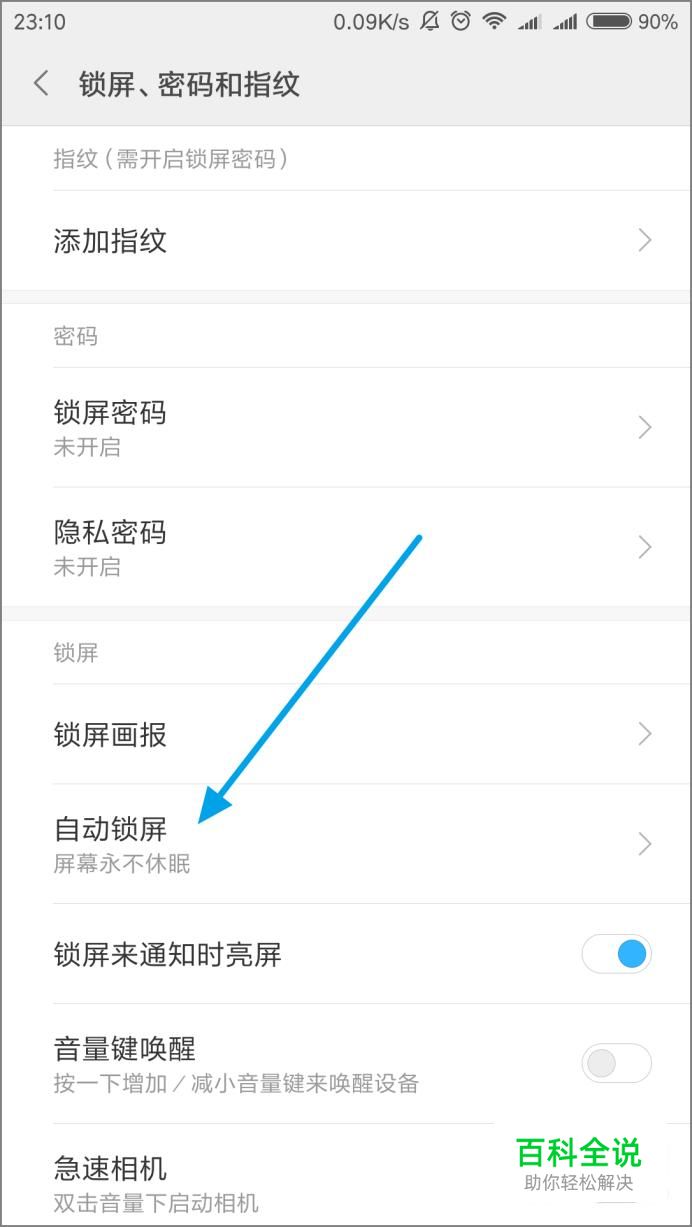Viewport: 692px width, 1227px height.
Task: Go back from lock screen settings
Action: click(x=41, y=83)
